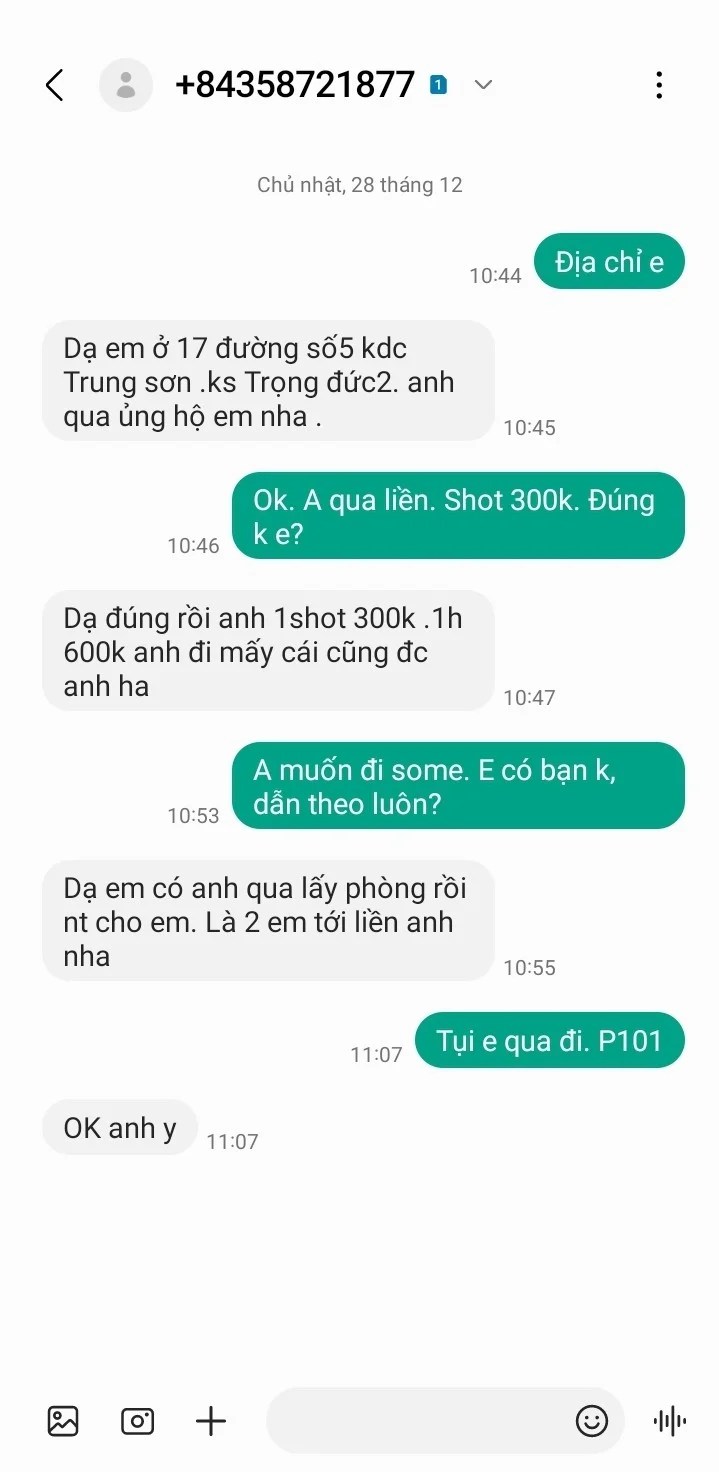
Task: Record a voice message
Action: tap(669, 1421)
